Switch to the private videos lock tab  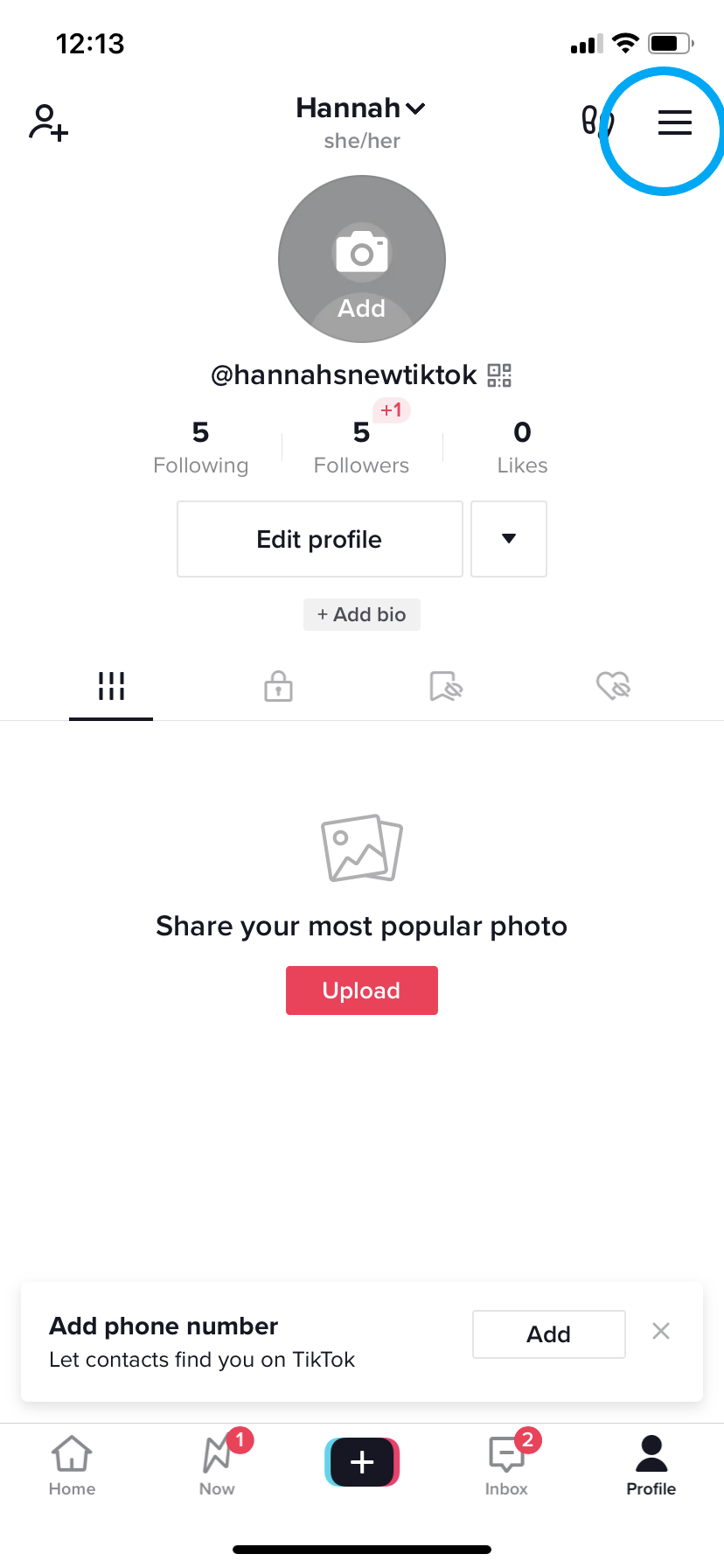[278, 686]
